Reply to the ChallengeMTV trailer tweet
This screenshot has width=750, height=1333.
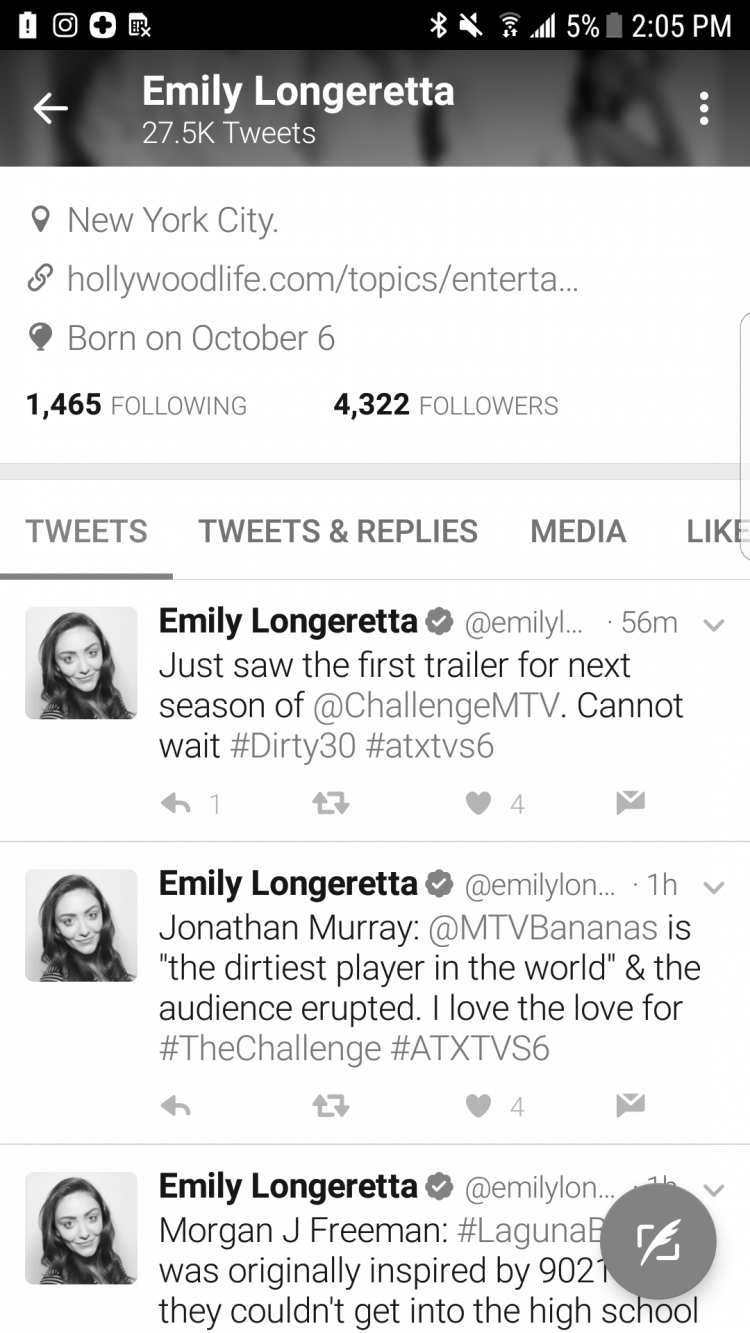176,803
